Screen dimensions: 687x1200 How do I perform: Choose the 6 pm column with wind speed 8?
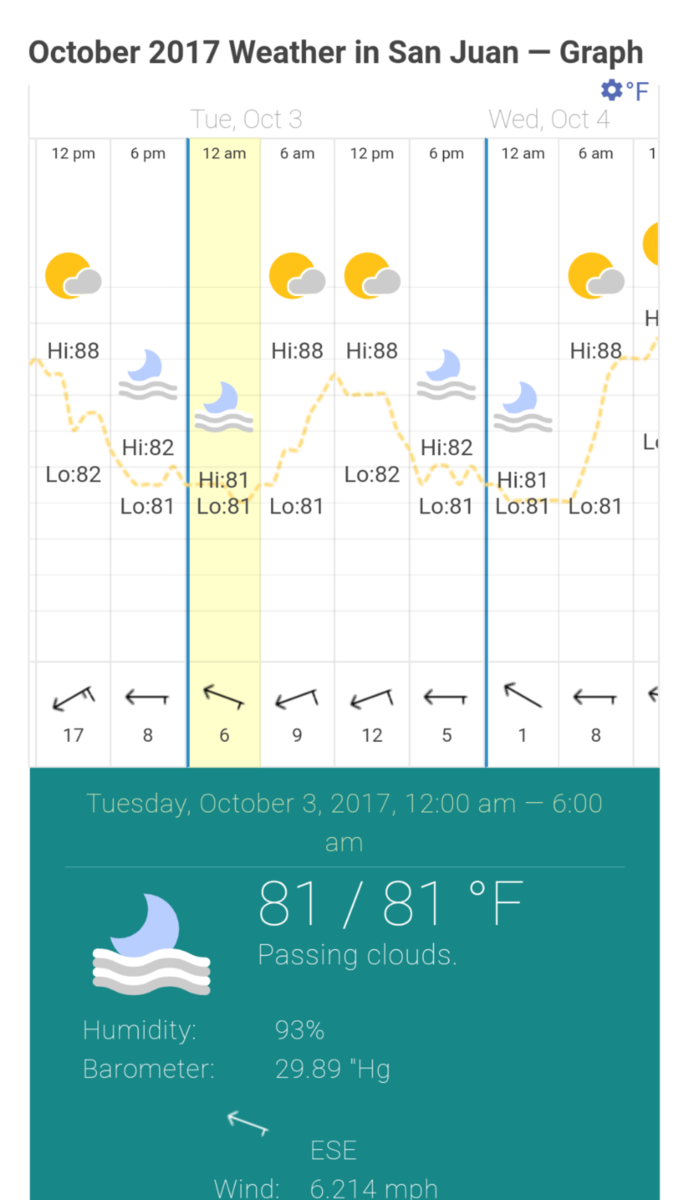point(148,450)
